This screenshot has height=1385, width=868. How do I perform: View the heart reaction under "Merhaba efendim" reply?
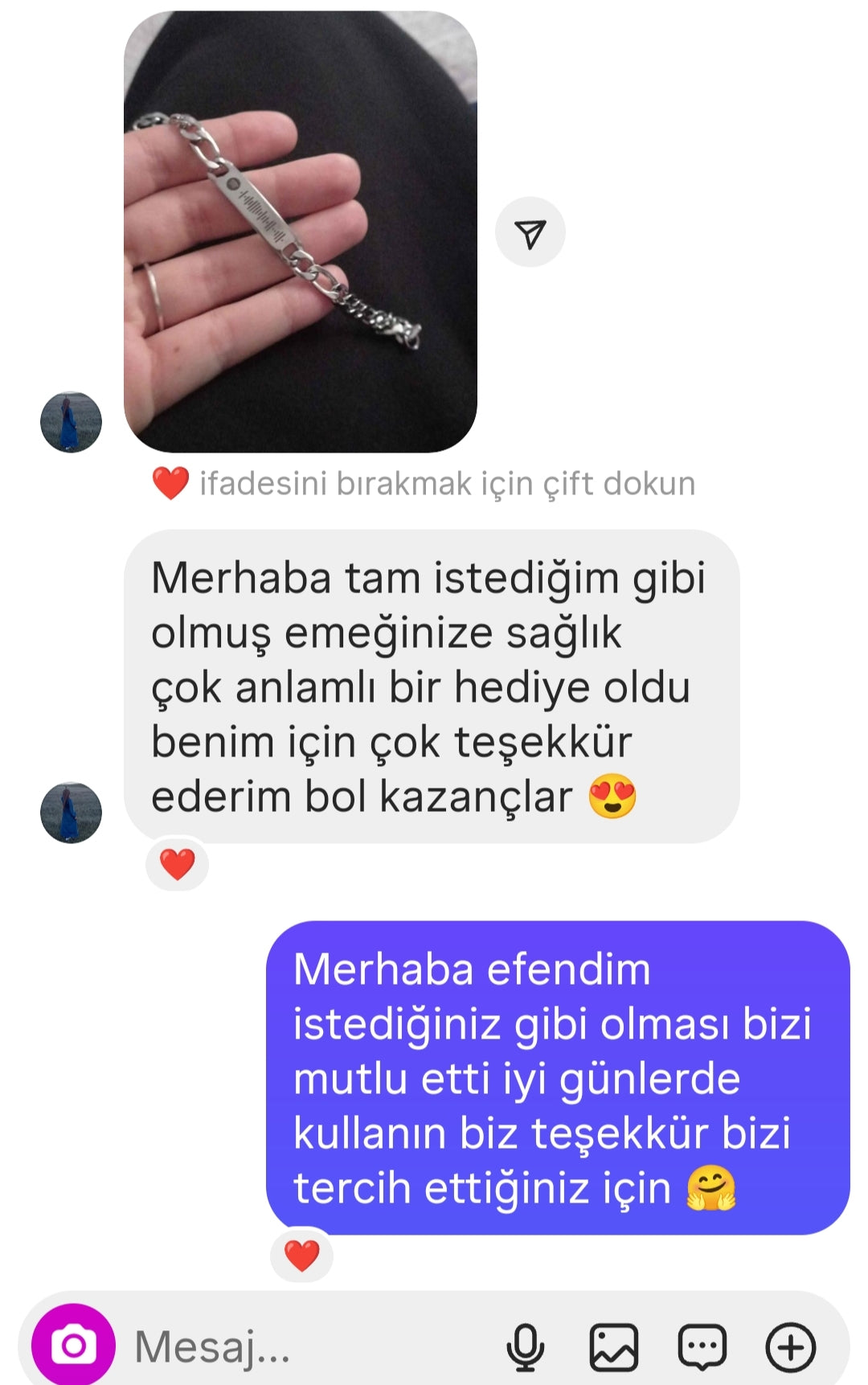coord(301,1255)
